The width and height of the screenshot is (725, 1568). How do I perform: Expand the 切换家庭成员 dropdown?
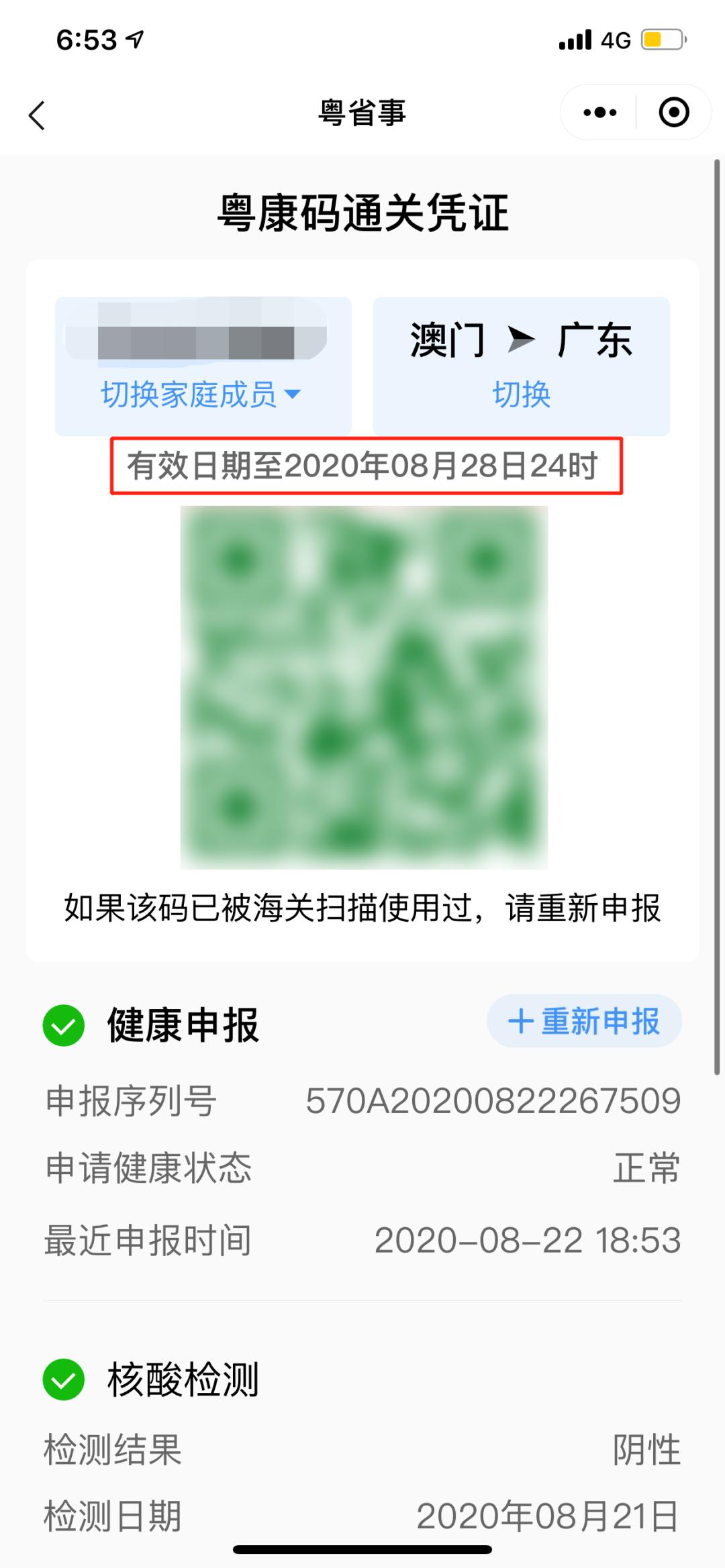click(x=201, y=394)
